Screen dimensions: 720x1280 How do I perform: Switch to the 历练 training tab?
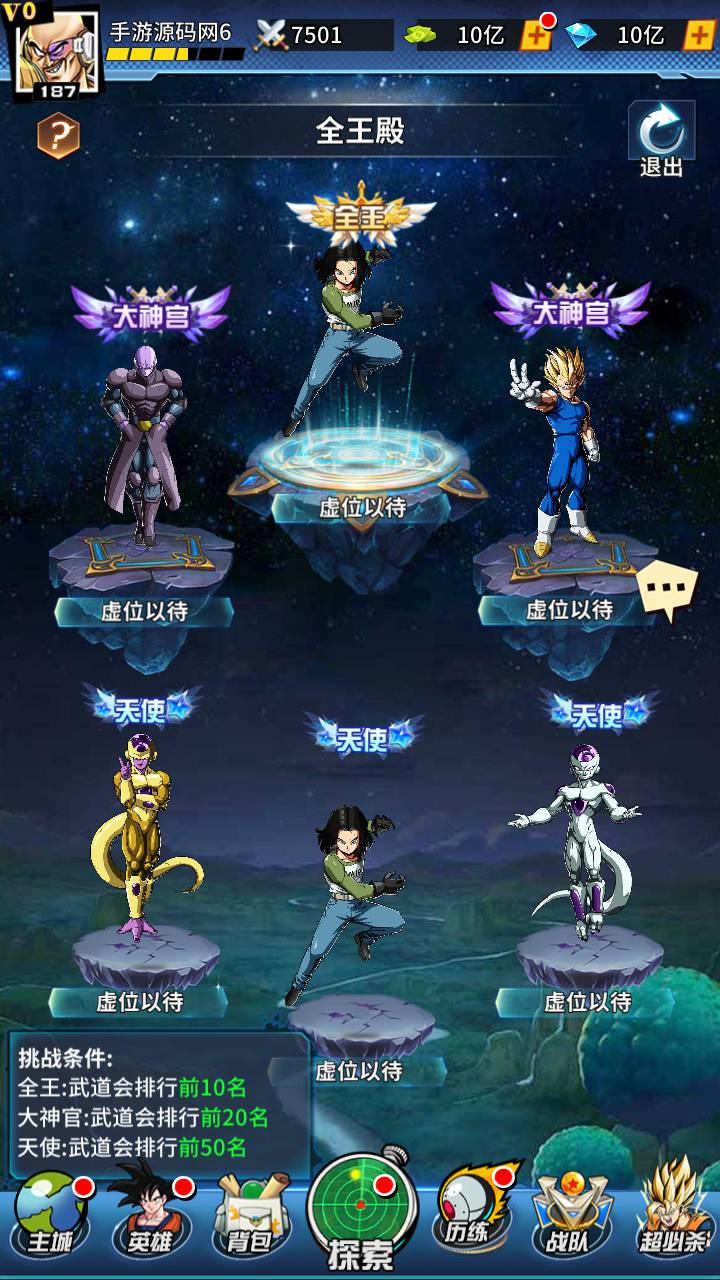point(470,1215)
